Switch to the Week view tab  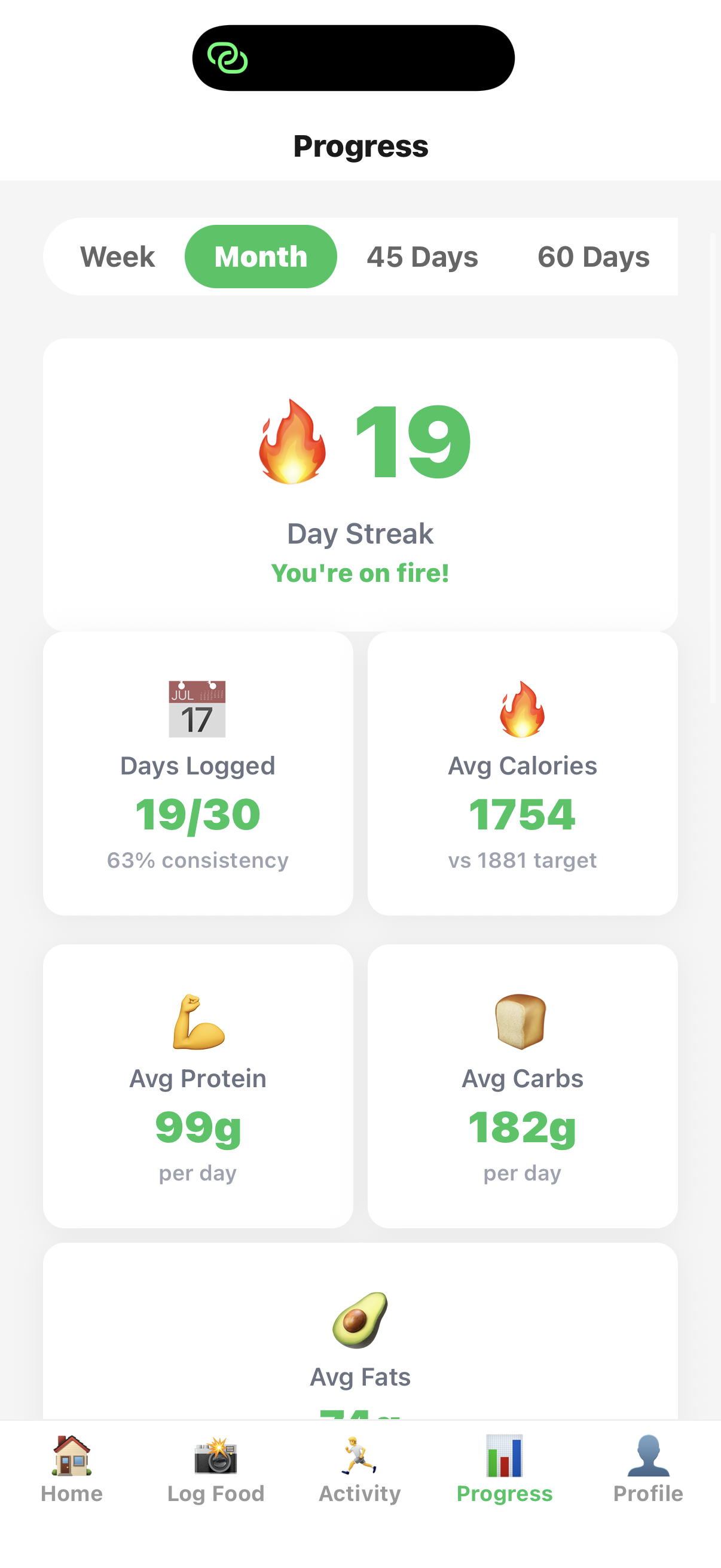pyautogui.click(x=117, y=257)
